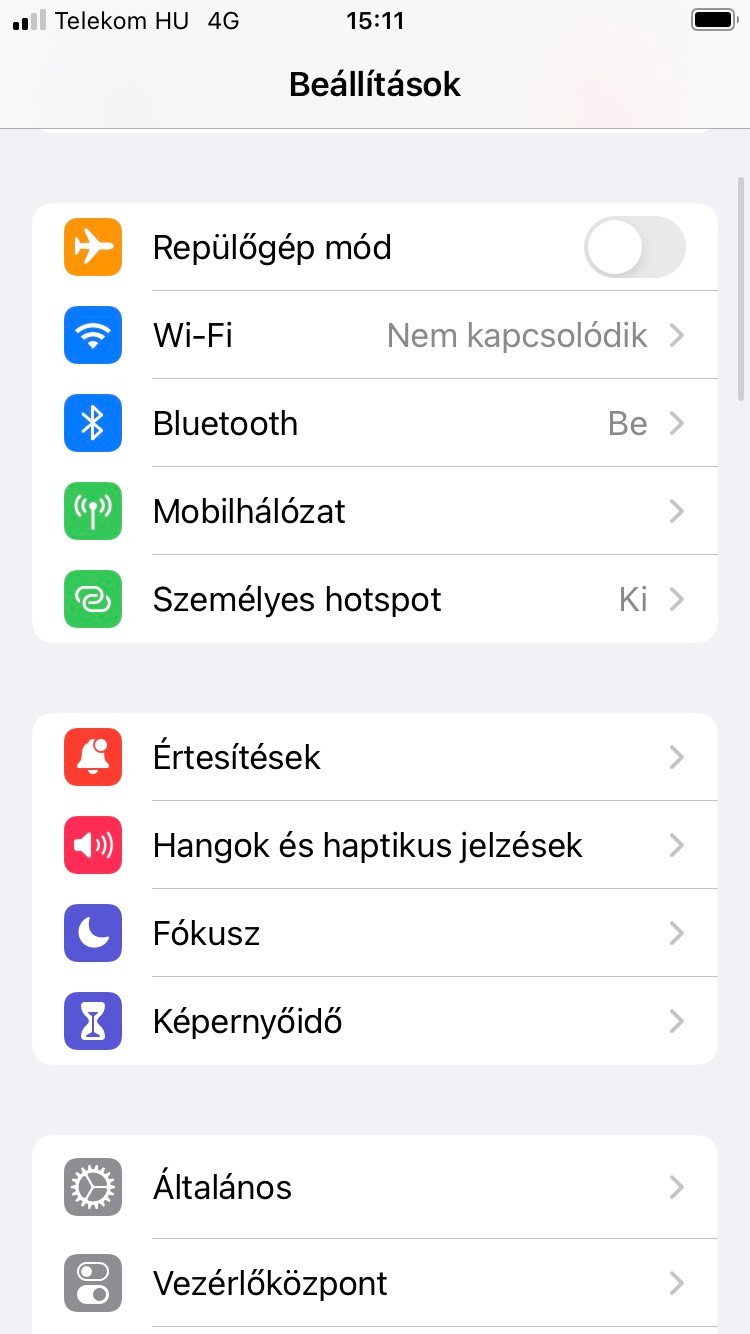Tap the Wi-Fi icon

93,335
